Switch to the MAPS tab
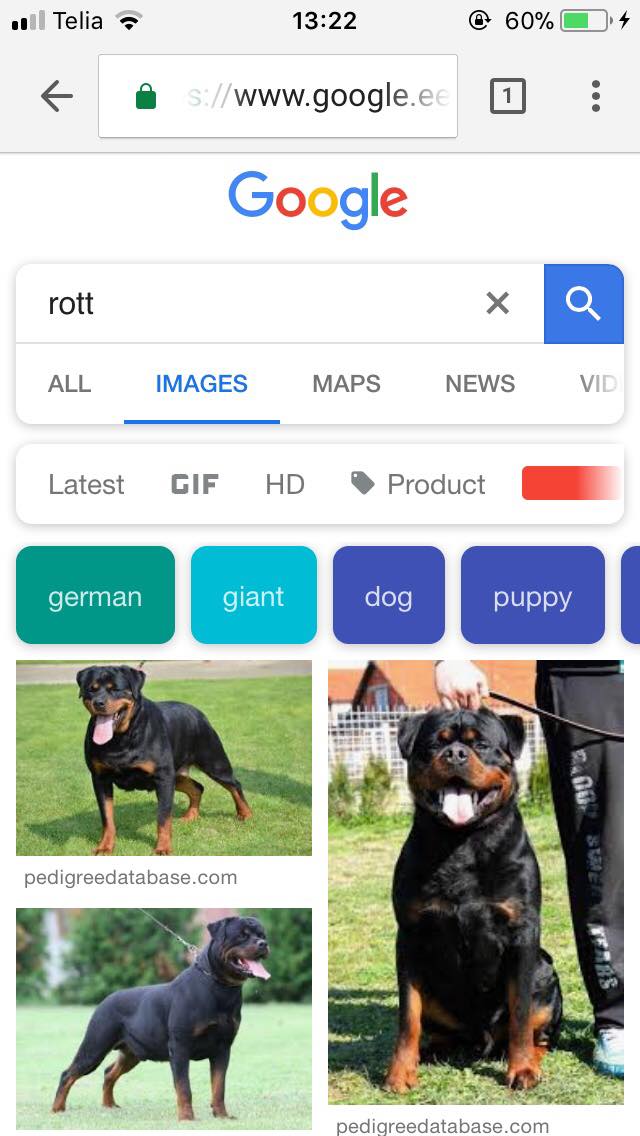The width and height of the screenshot is (640, 1136). tap(346, 383)
